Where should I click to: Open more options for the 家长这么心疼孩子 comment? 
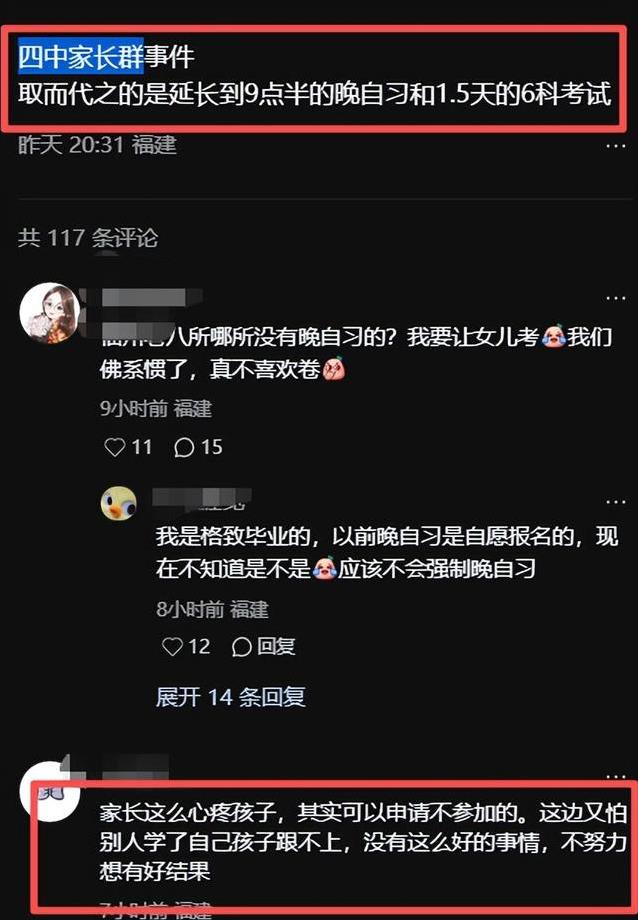[615, 774]
